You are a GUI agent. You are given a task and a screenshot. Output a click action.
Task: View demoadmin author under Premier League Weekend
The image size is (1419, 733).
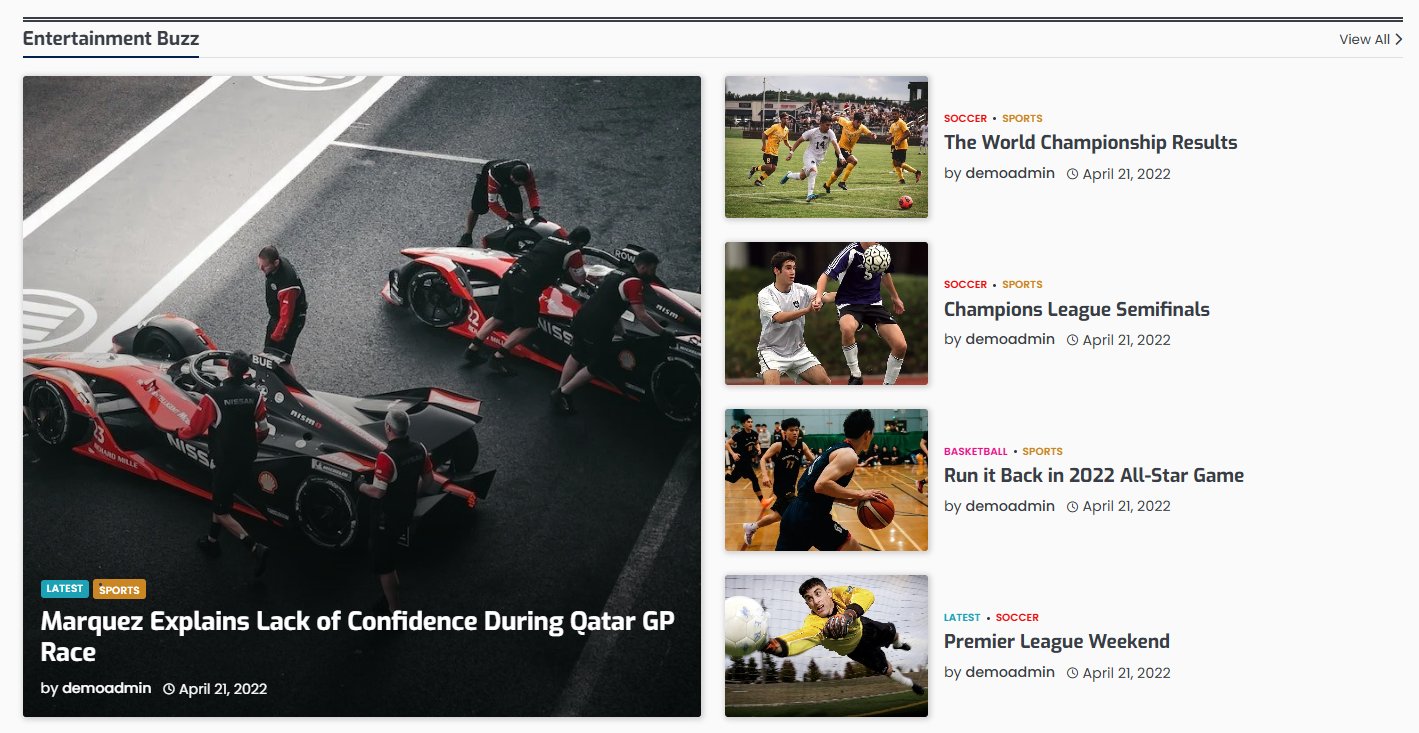point(1009,672)
